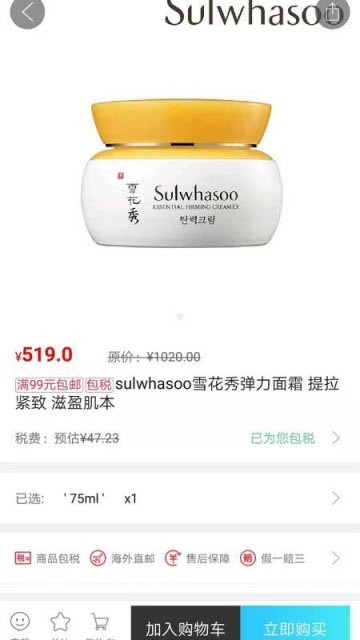
Task: Share this product via the share icon
Action: (x=333, y=12)
